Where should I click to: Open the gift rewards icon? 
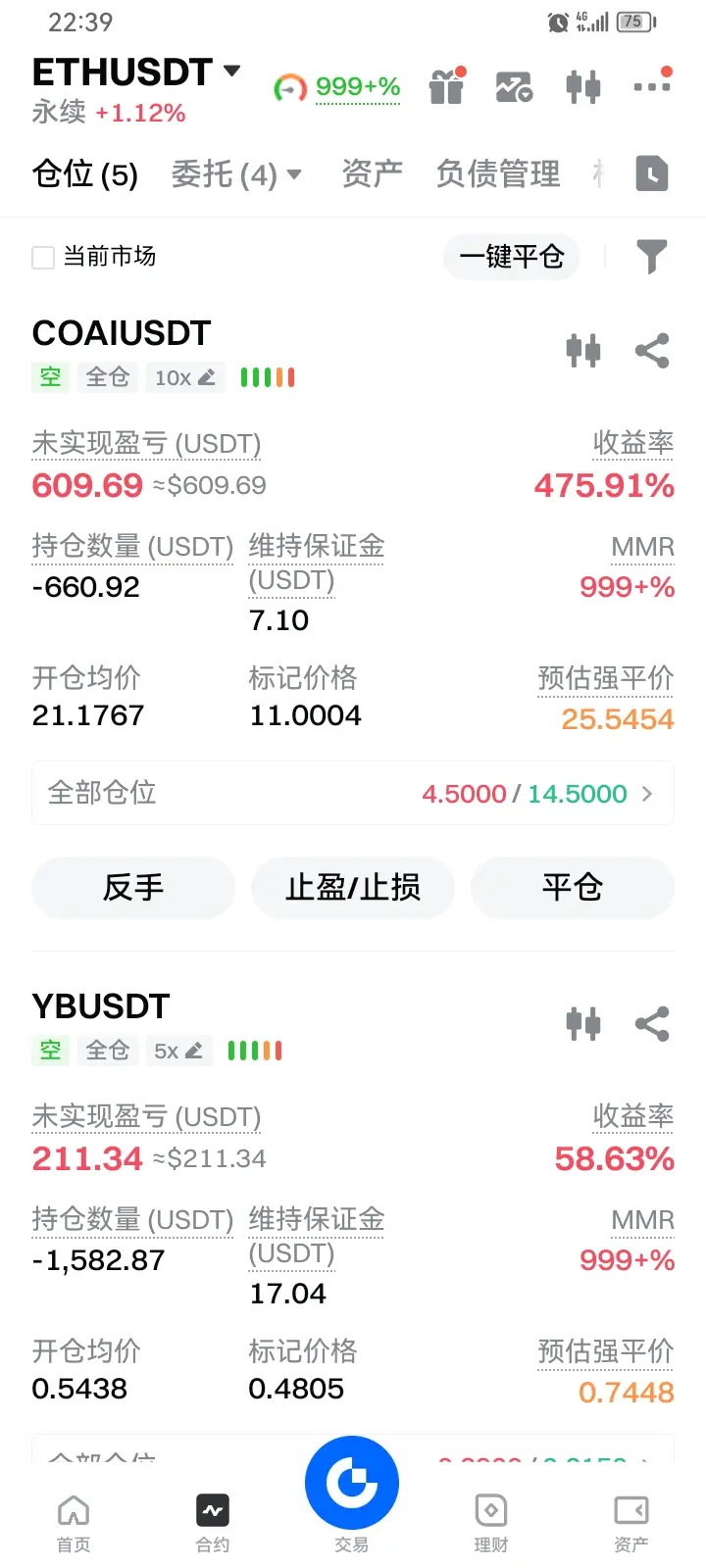[x=446, y=87]
